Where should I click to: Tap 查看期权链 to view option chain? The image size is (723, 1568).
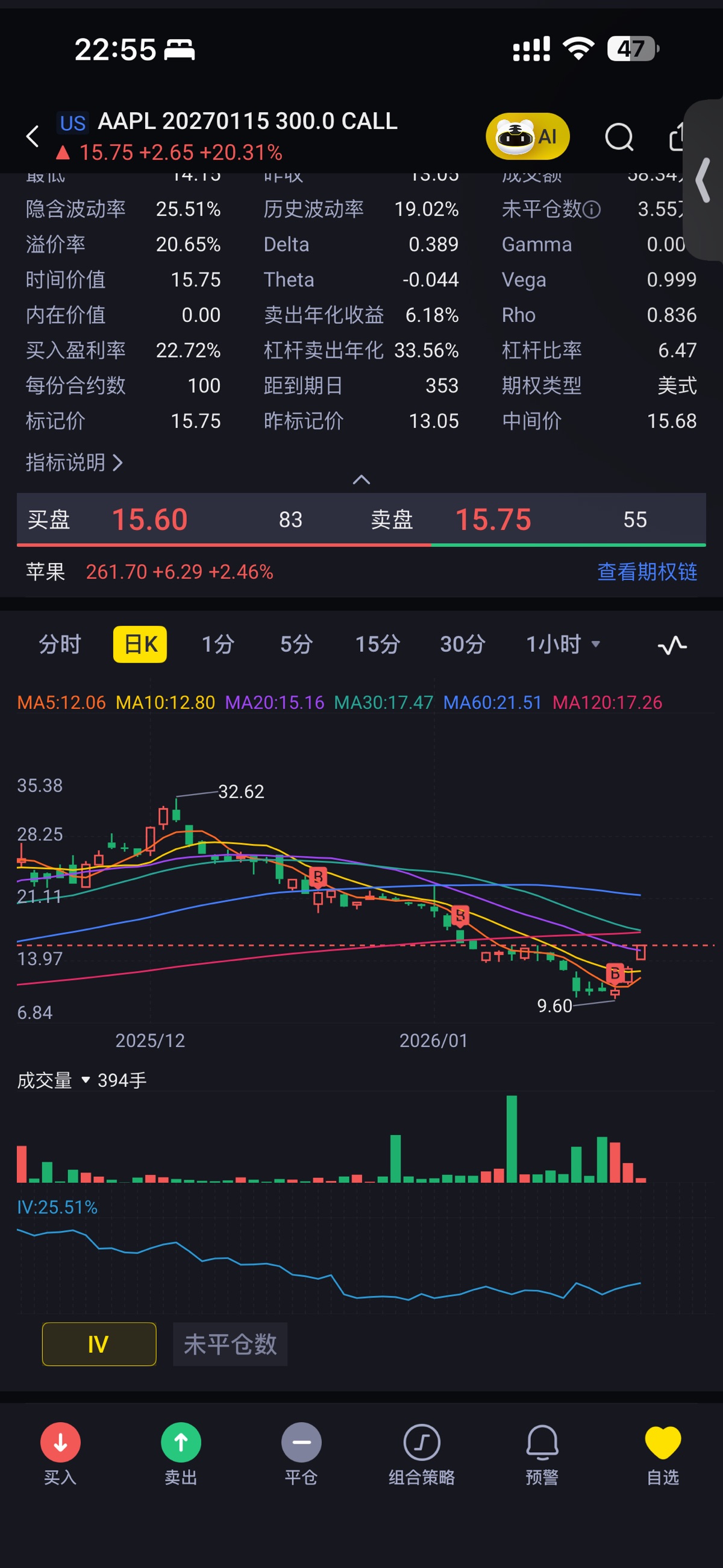pyautogui.click(x=646, y=571)
